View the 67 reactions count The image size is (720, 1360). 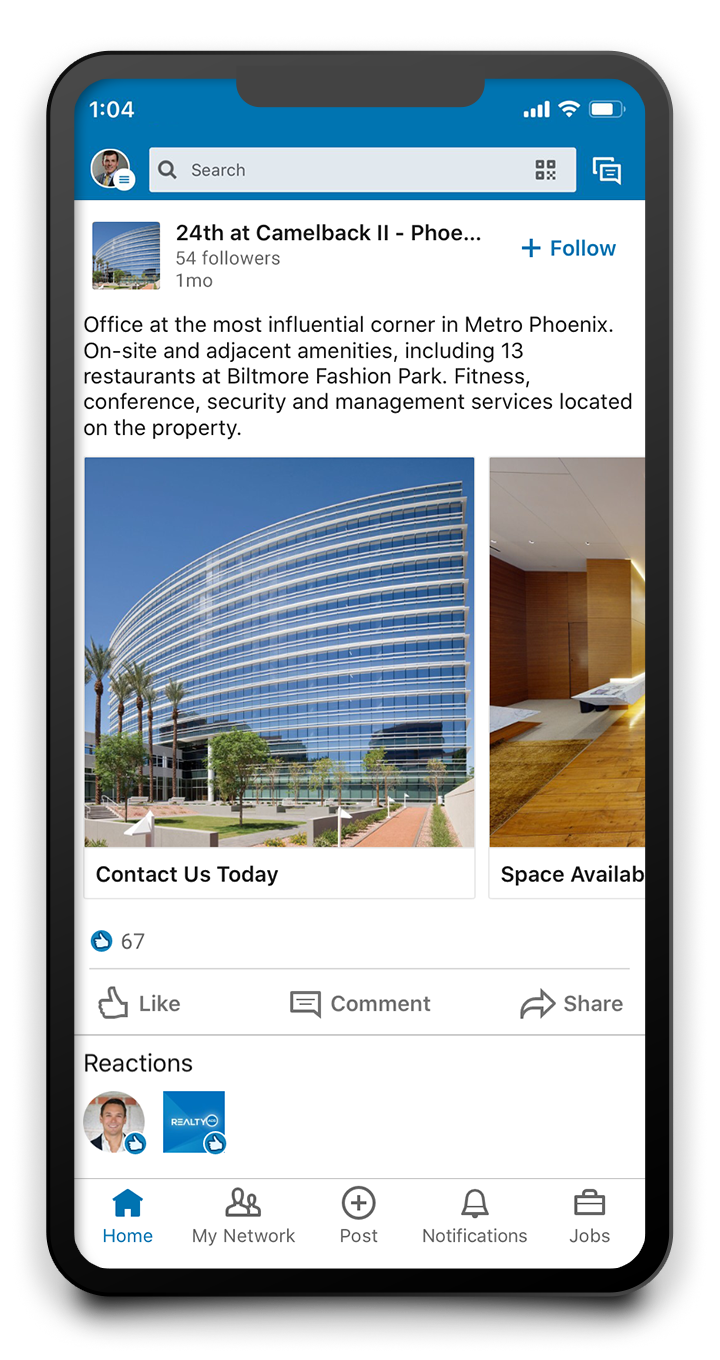118,941
